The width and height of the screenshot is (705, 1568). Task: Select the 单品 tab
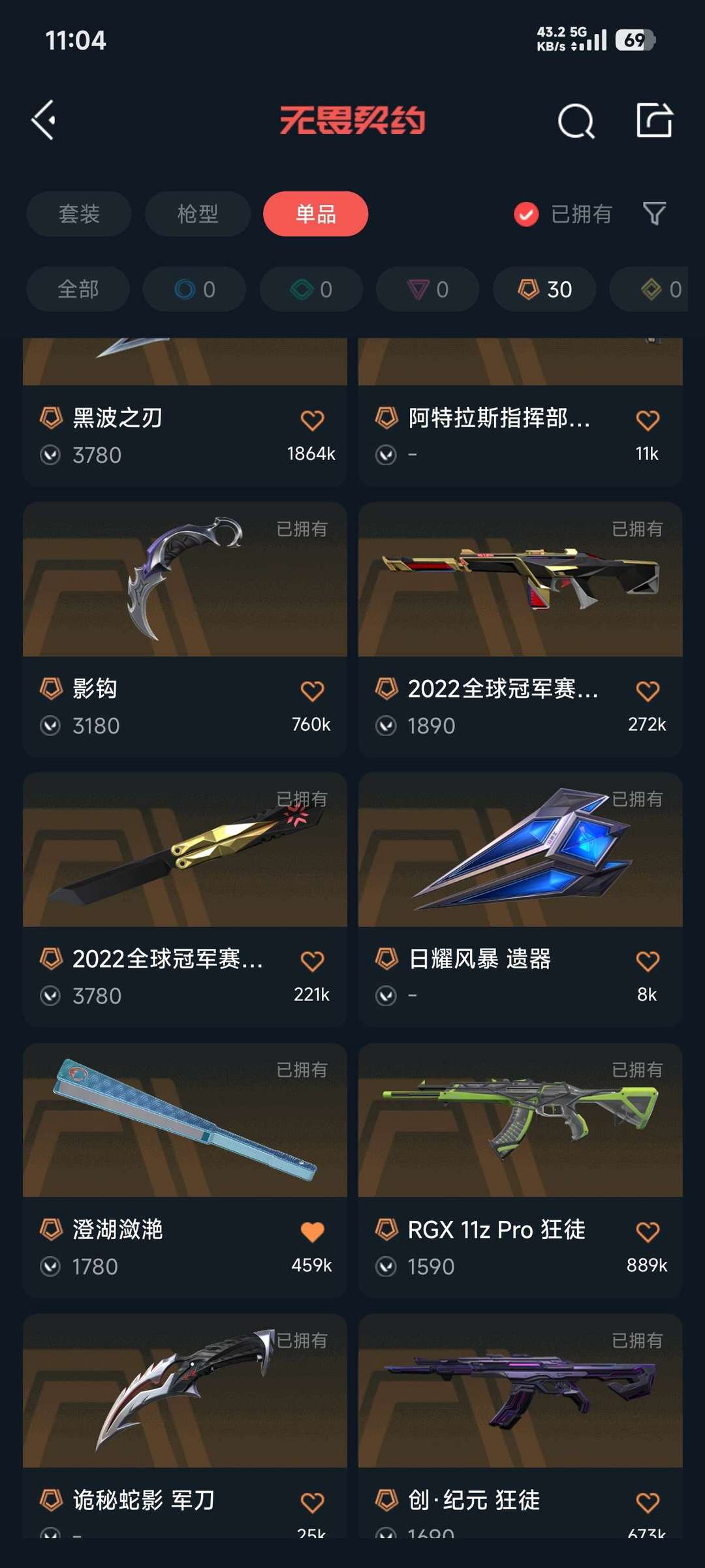(316, 214)
